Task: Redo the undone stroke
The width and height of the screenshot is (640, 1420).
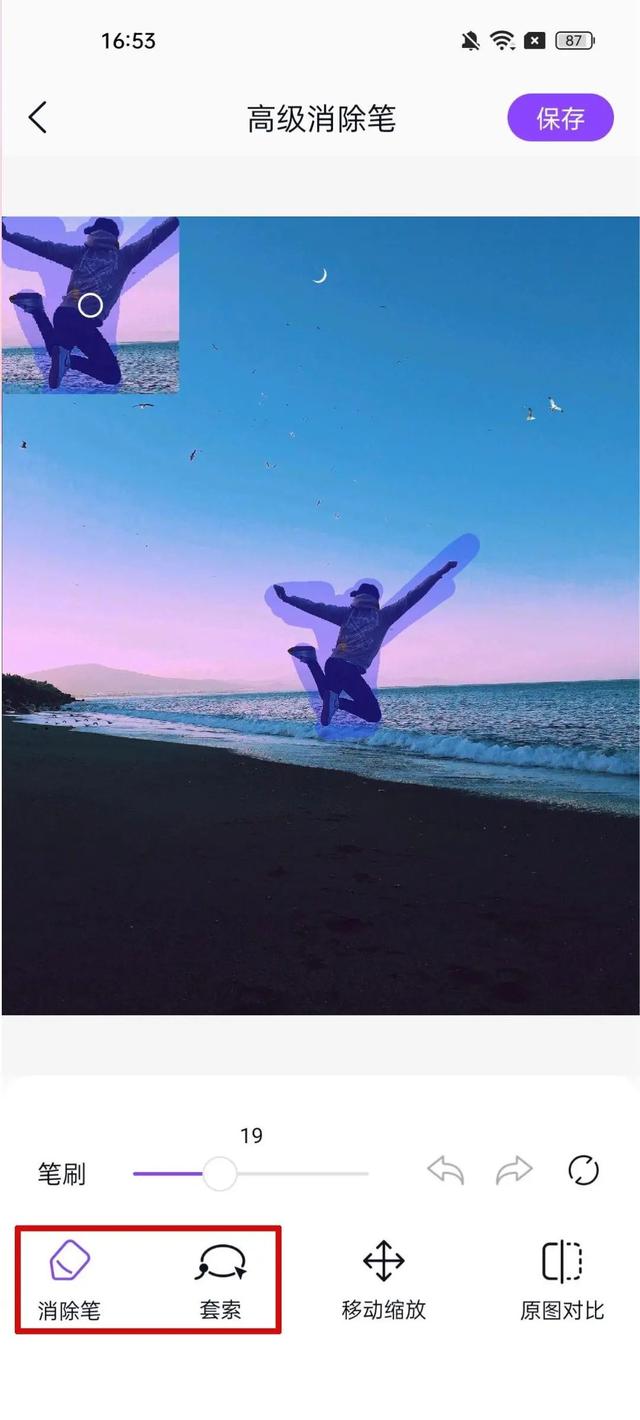Action: coord(514,1170)
